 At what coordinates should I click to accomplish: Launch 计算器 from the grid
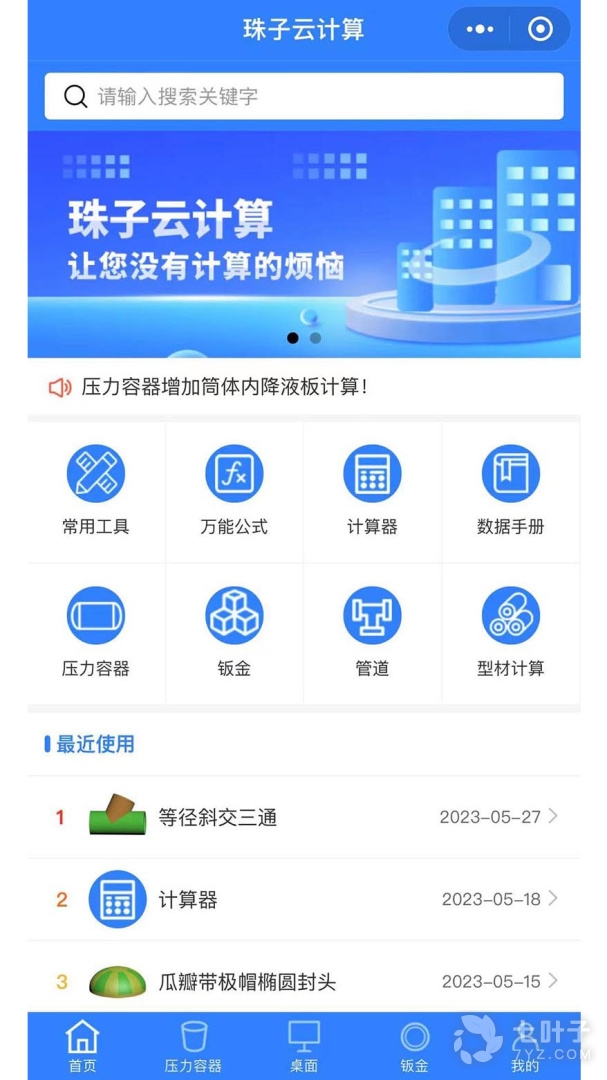pos(372,490)
